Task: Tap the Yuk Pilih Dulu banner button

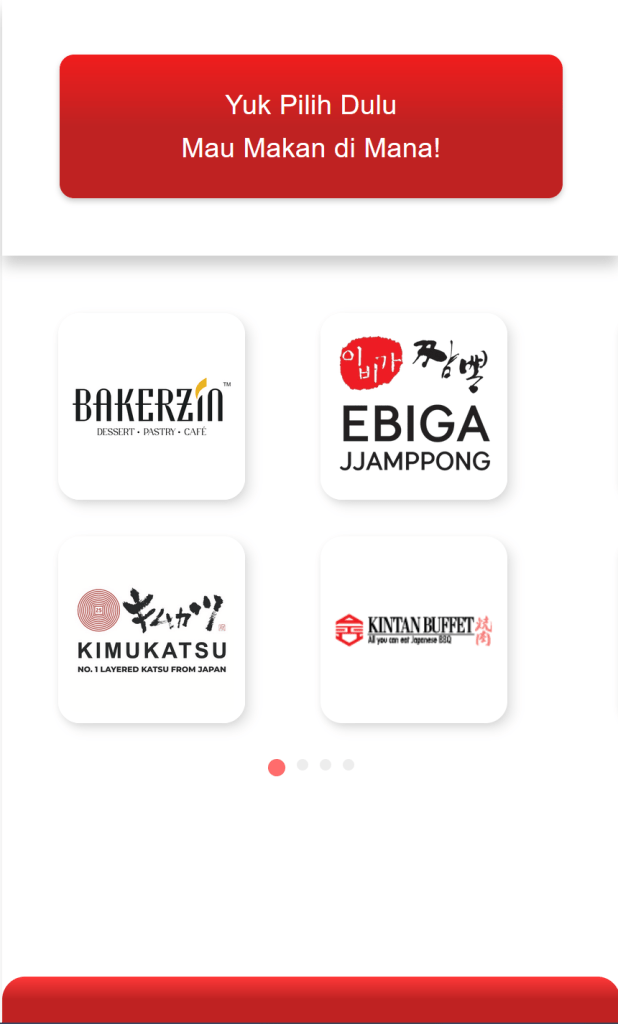Action: point(311,126)
